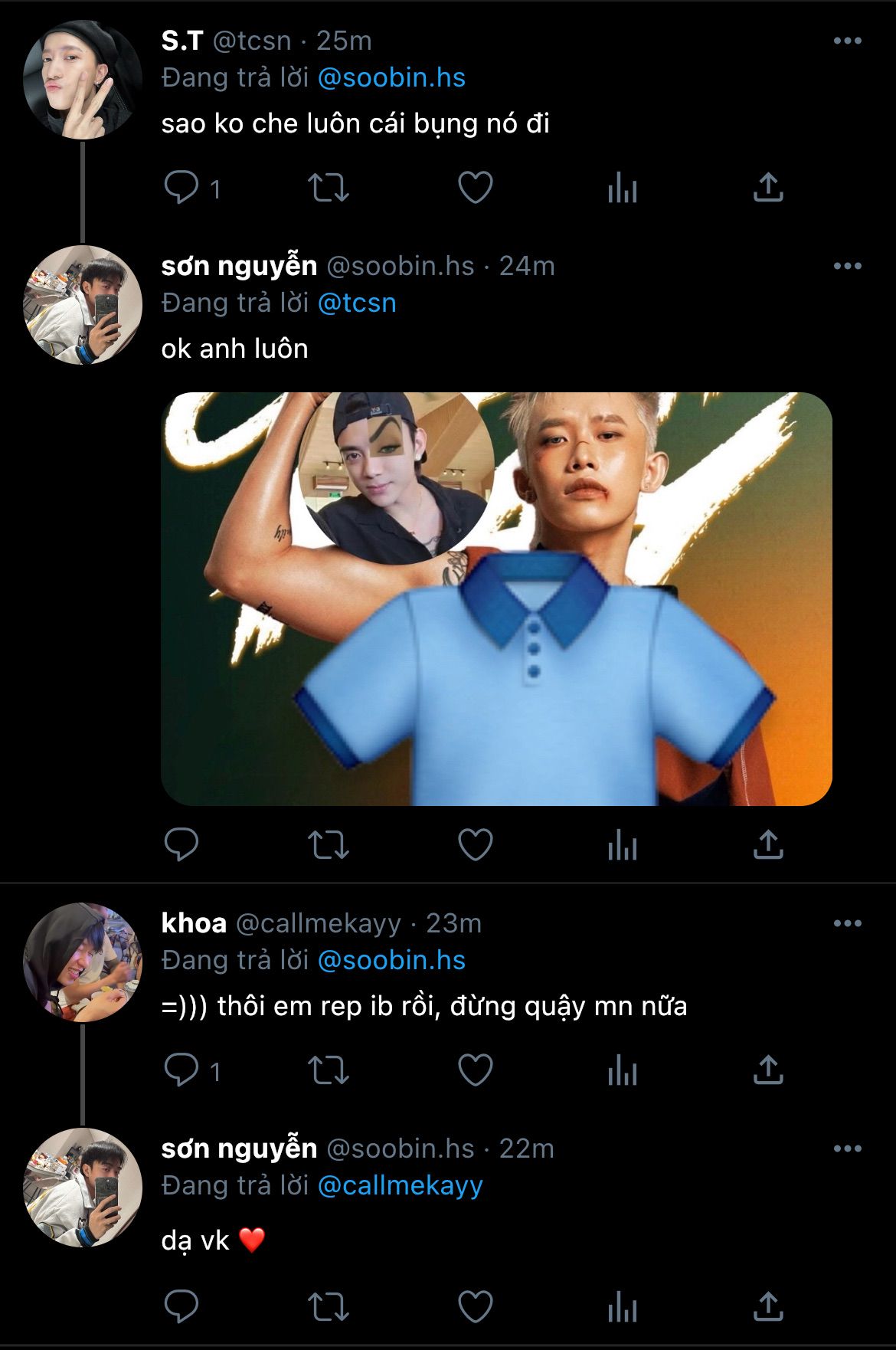This screenshot has width=896, height=1350.
Task: Open khoa's profile avatar
Action: 83,962
